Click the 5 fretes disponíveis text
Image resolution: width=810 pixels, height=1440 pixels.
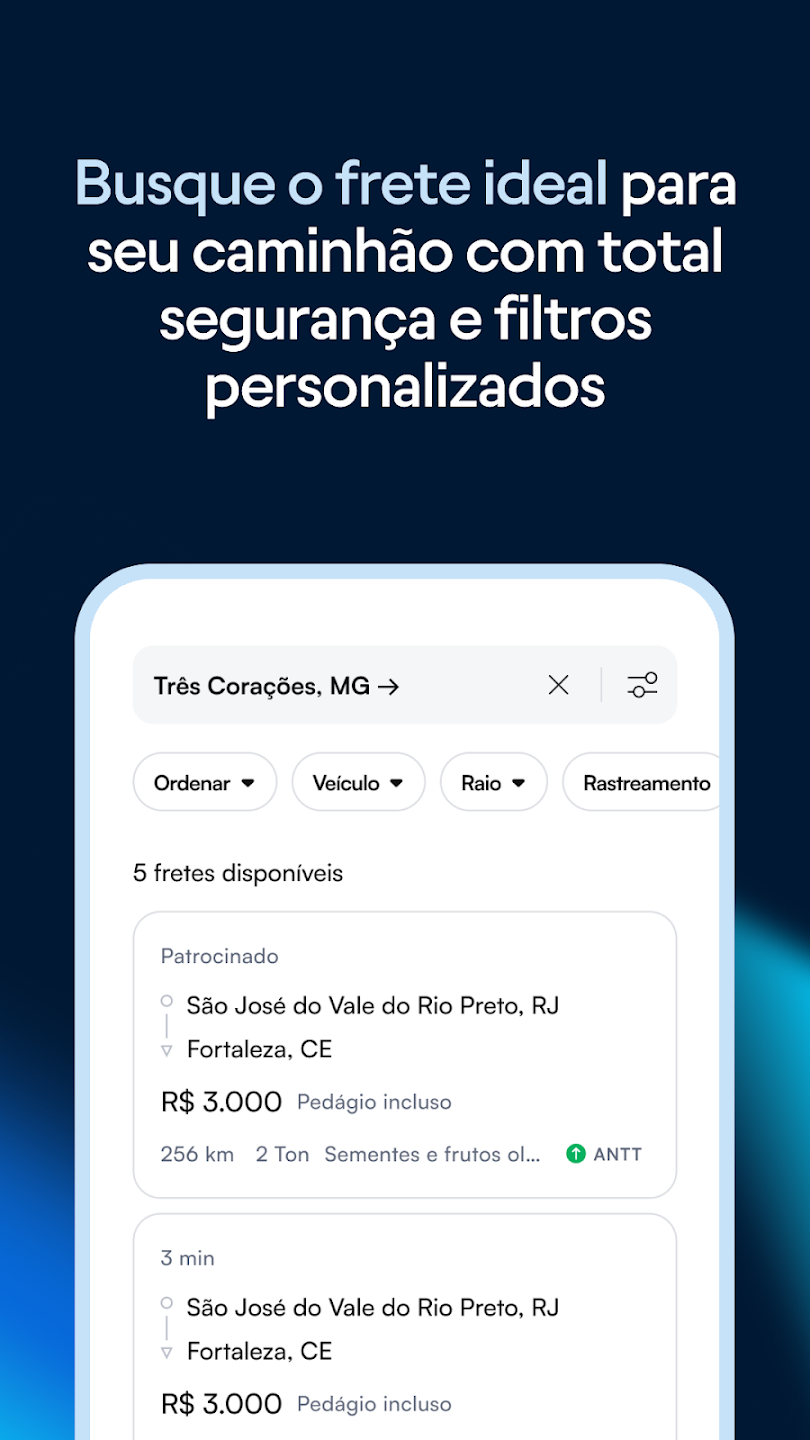[237, 873]
